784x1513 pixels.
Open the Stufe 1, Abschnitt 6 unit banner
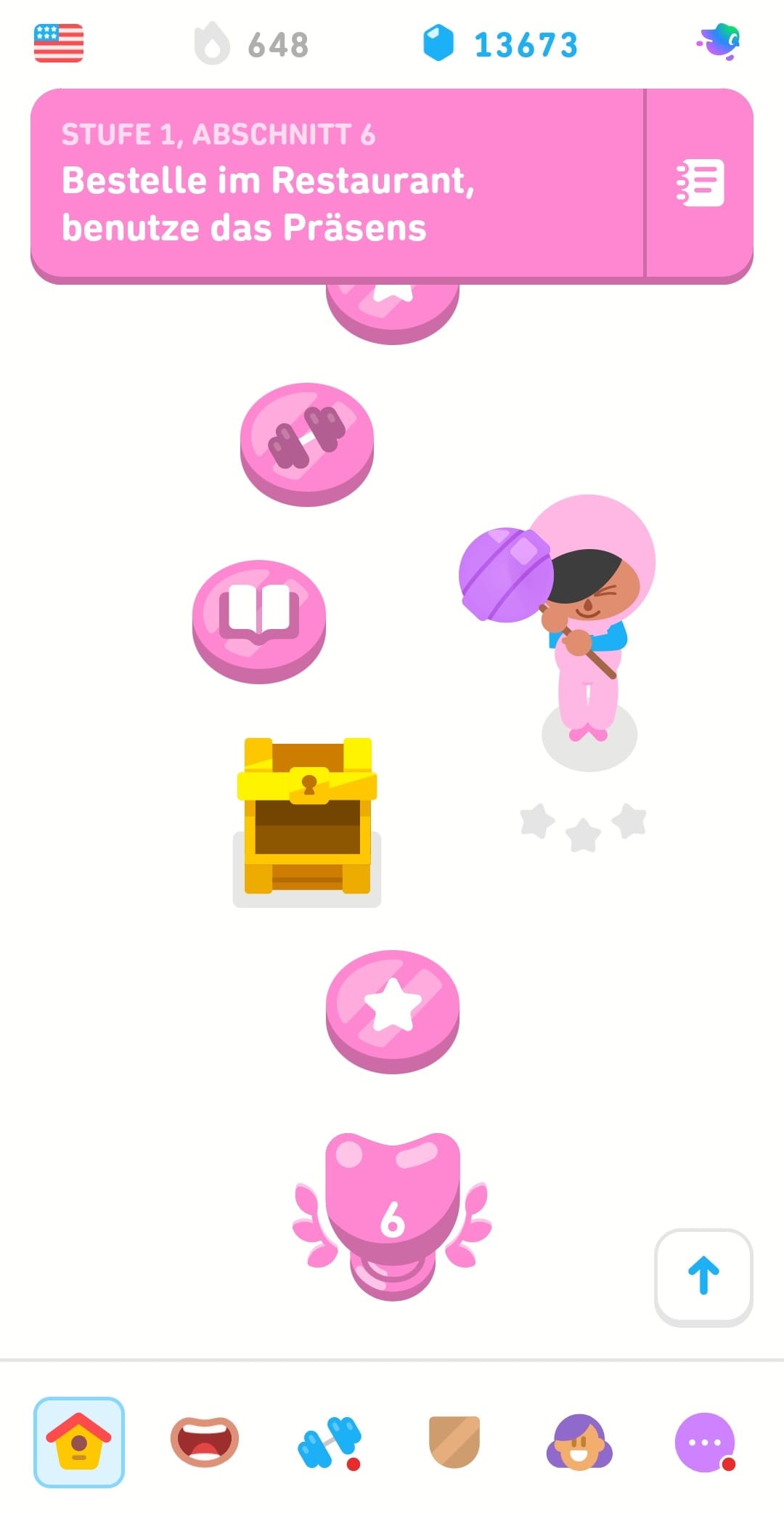click(x=338, y=183)
